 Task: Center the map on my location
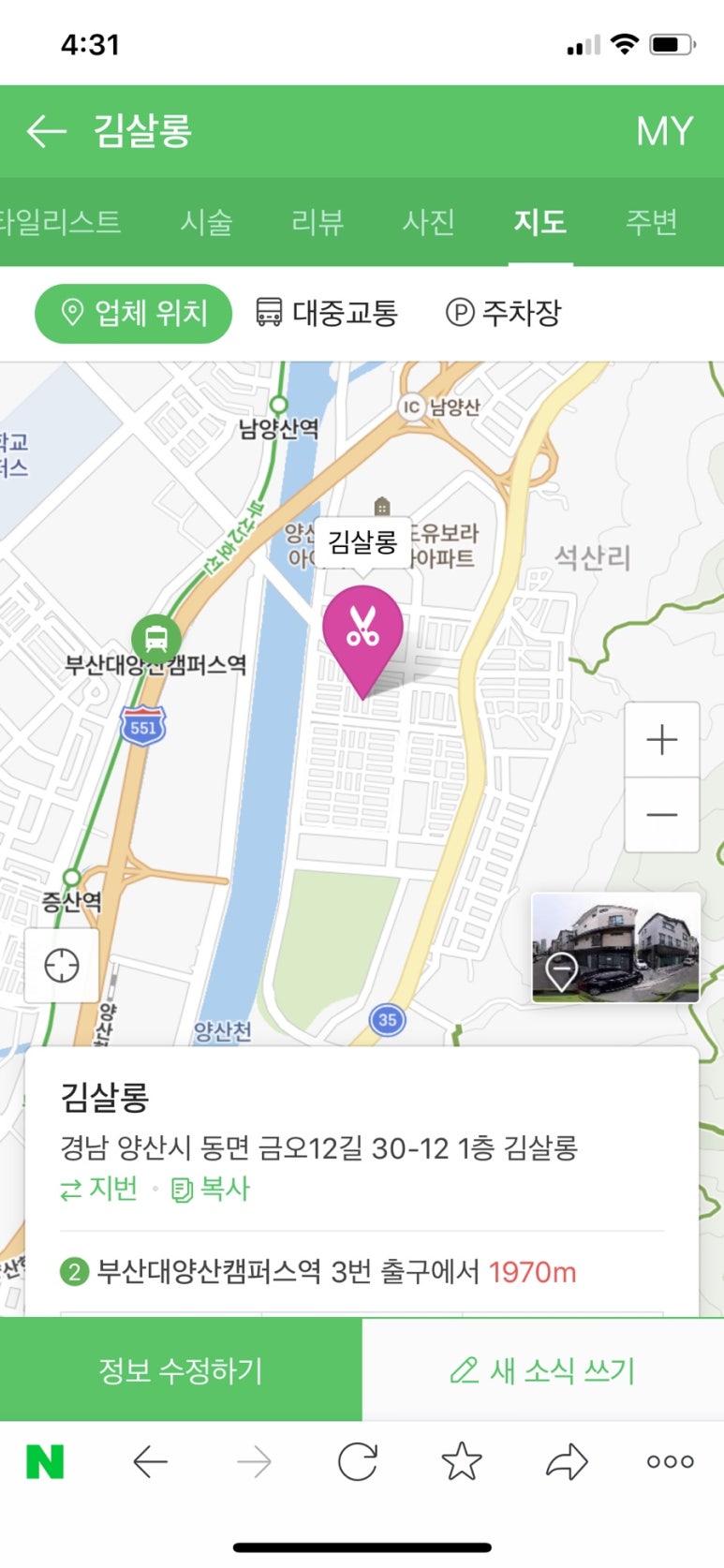click(x=62, y=965)
